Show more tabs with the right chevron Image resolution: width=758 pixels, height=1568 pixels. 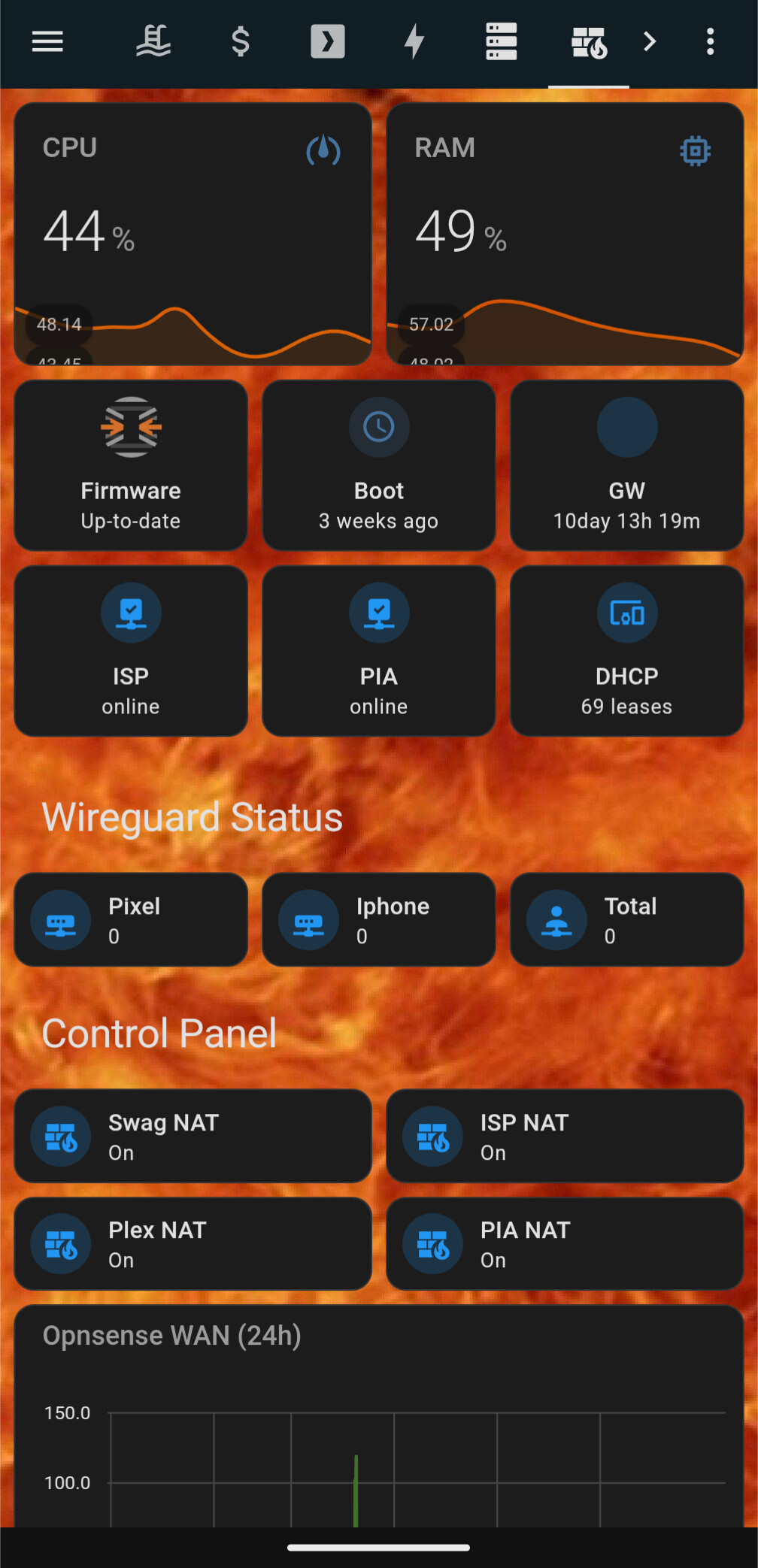tap(650, 41)
